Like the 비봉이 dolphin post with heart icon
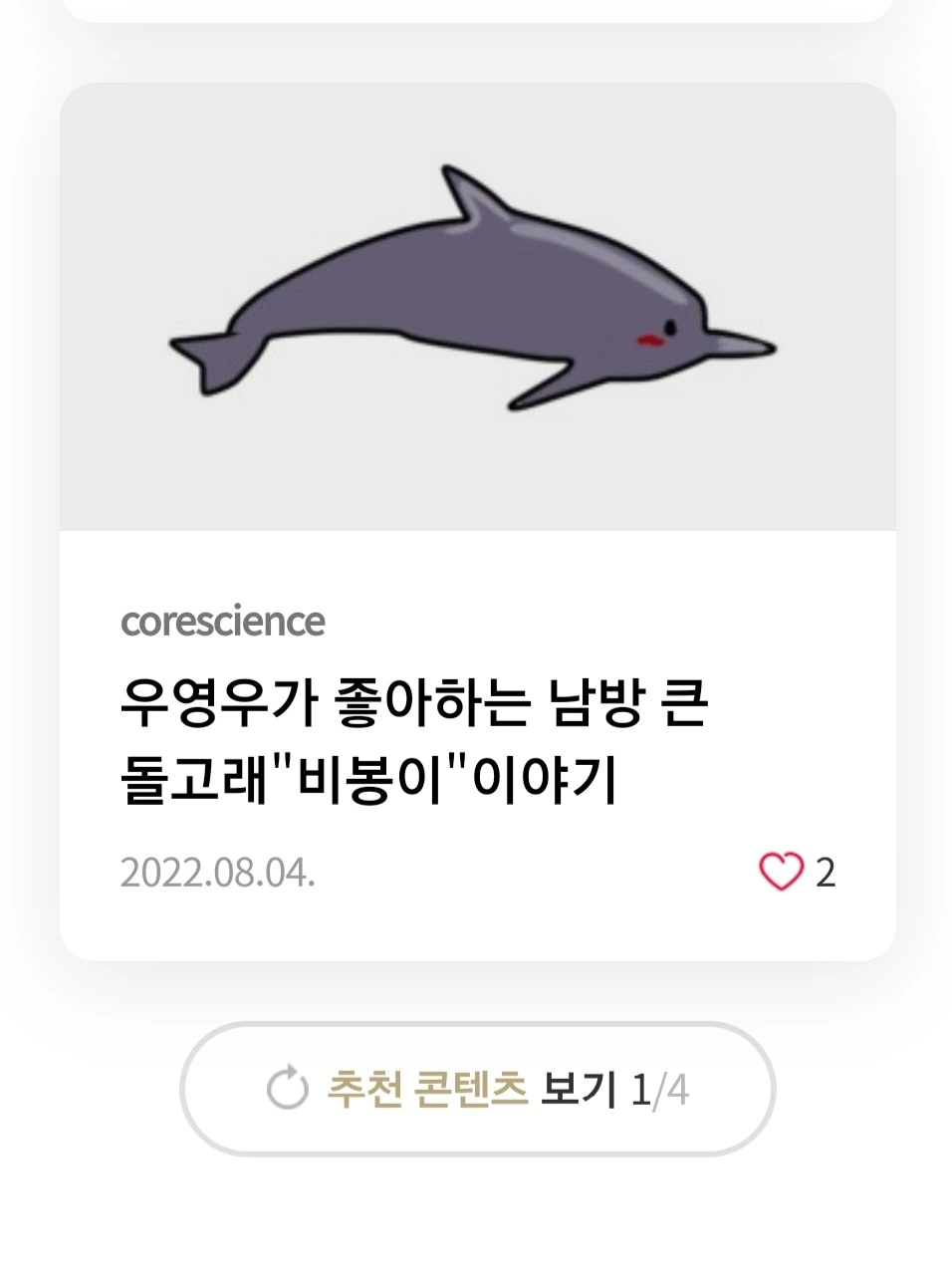Viewport: 952px width, 1281px height. 781,872
